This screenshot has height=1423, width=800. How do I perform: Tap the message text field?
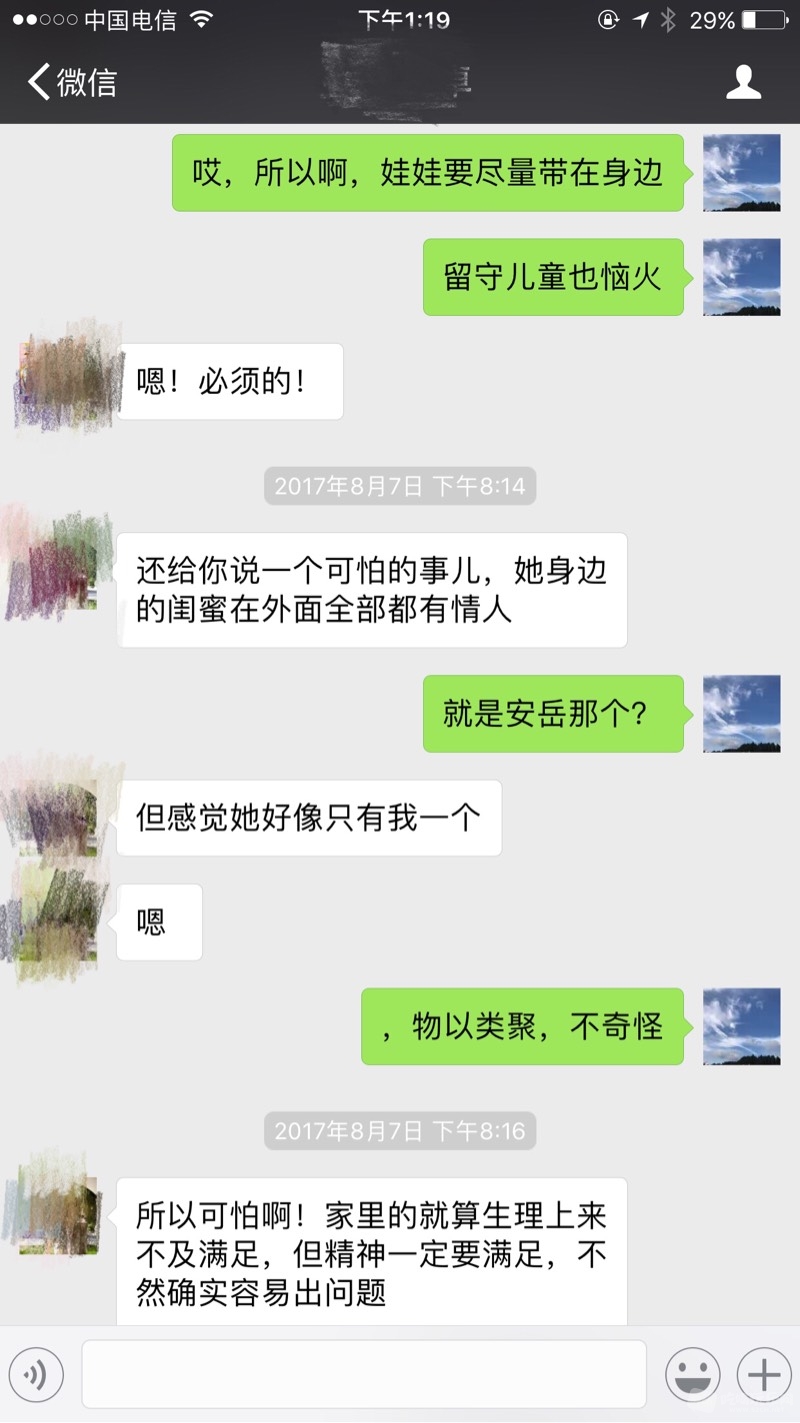tap(364, 1375)
